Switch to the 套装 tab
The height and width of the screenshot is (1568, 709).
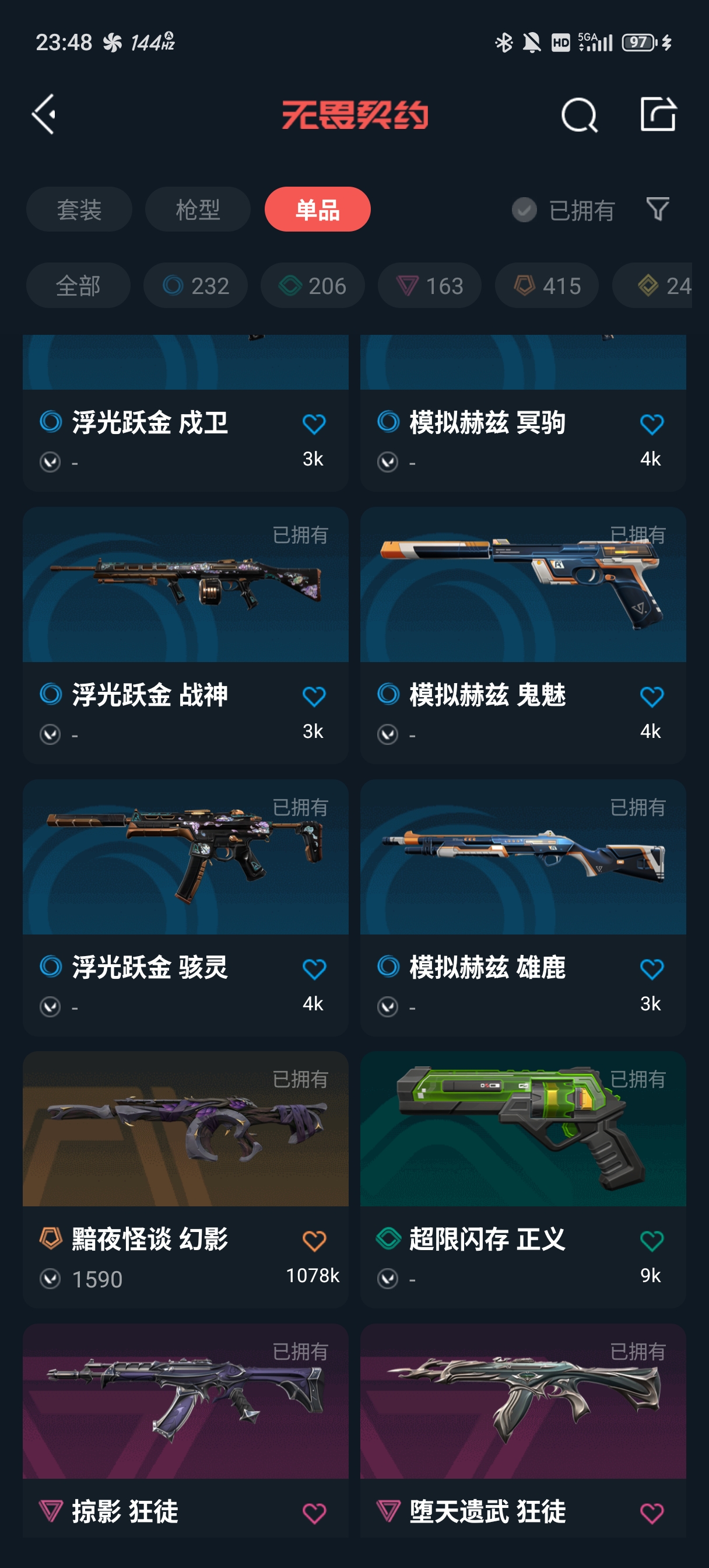point(79,209)
